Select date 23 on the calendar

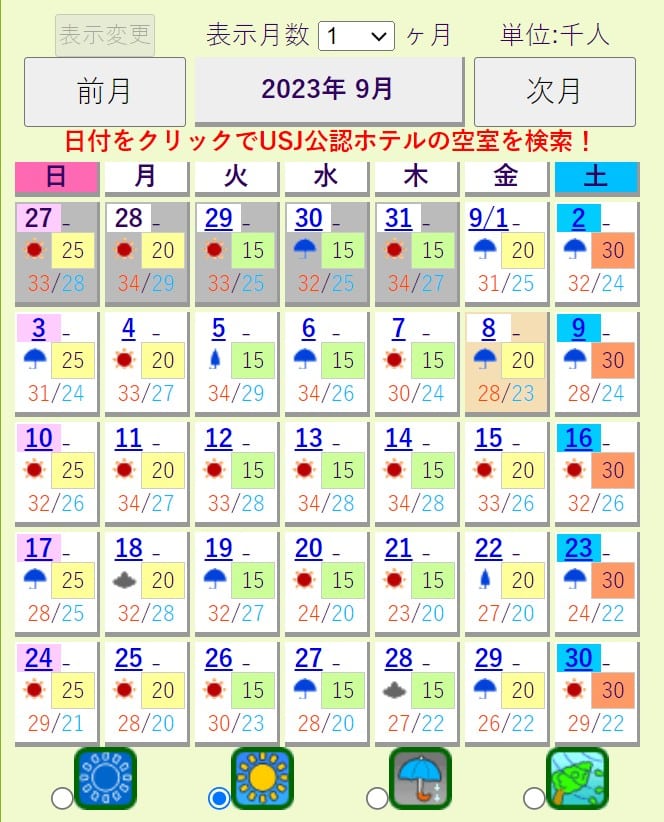tap(579, 548)
